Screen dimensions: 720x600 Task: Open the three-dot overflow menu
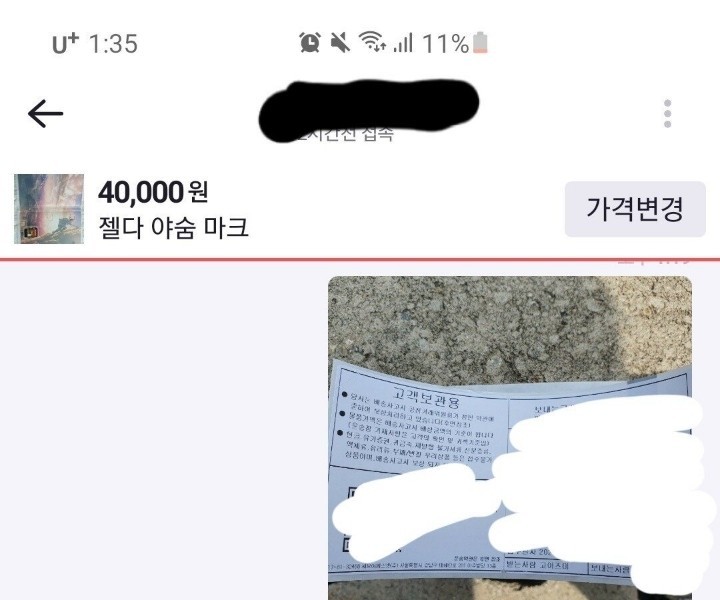[x=667, y=114]
